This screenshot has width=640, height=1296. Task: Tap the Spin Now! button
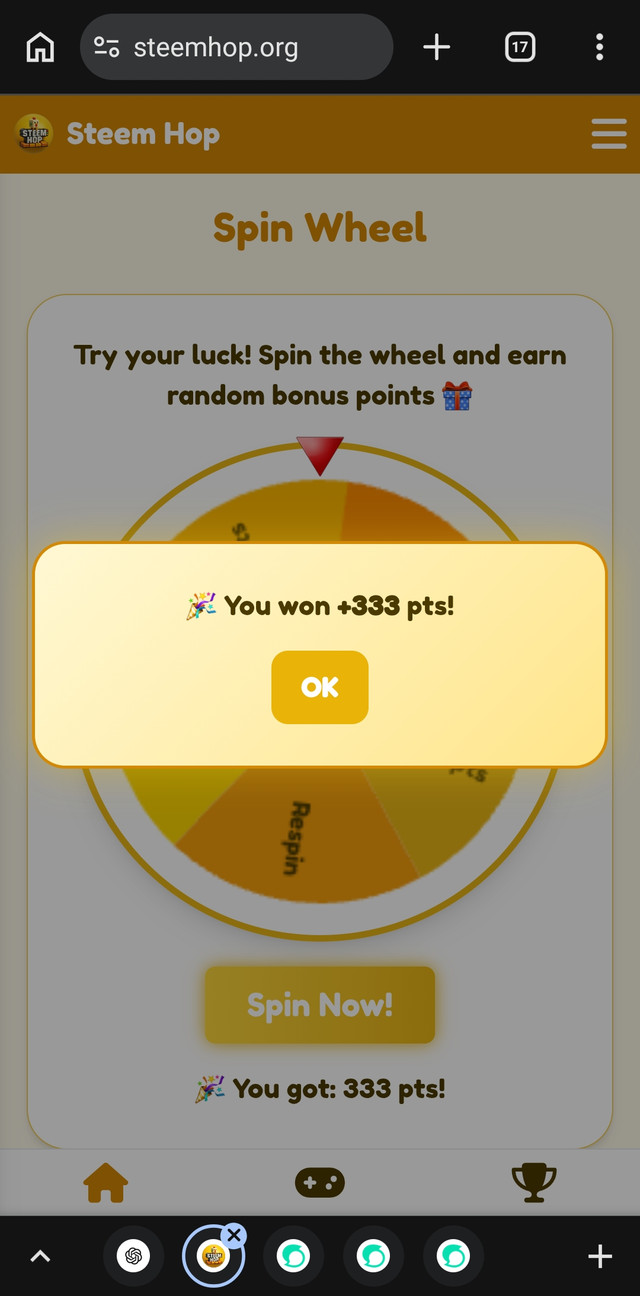point(320,1004)
